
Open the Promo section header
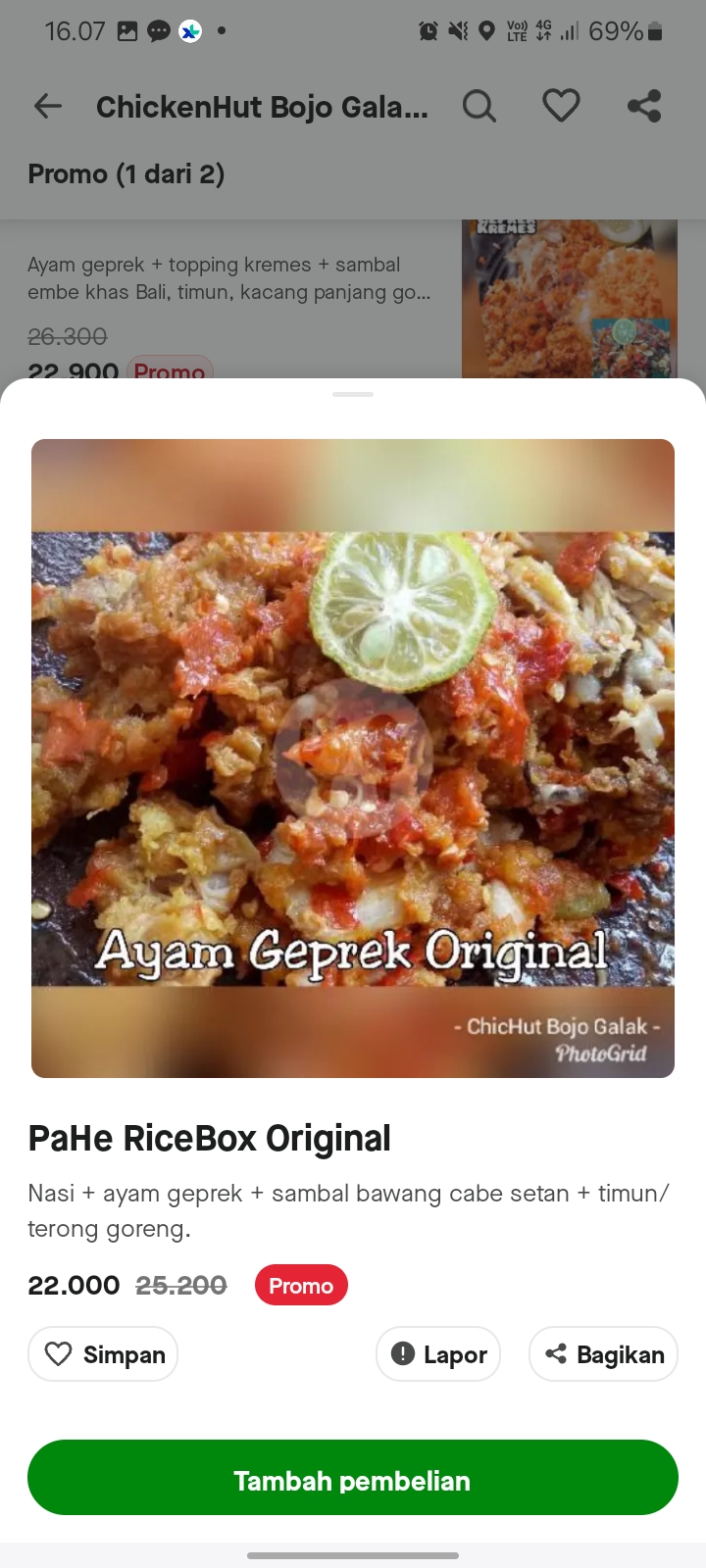(126, 173)
